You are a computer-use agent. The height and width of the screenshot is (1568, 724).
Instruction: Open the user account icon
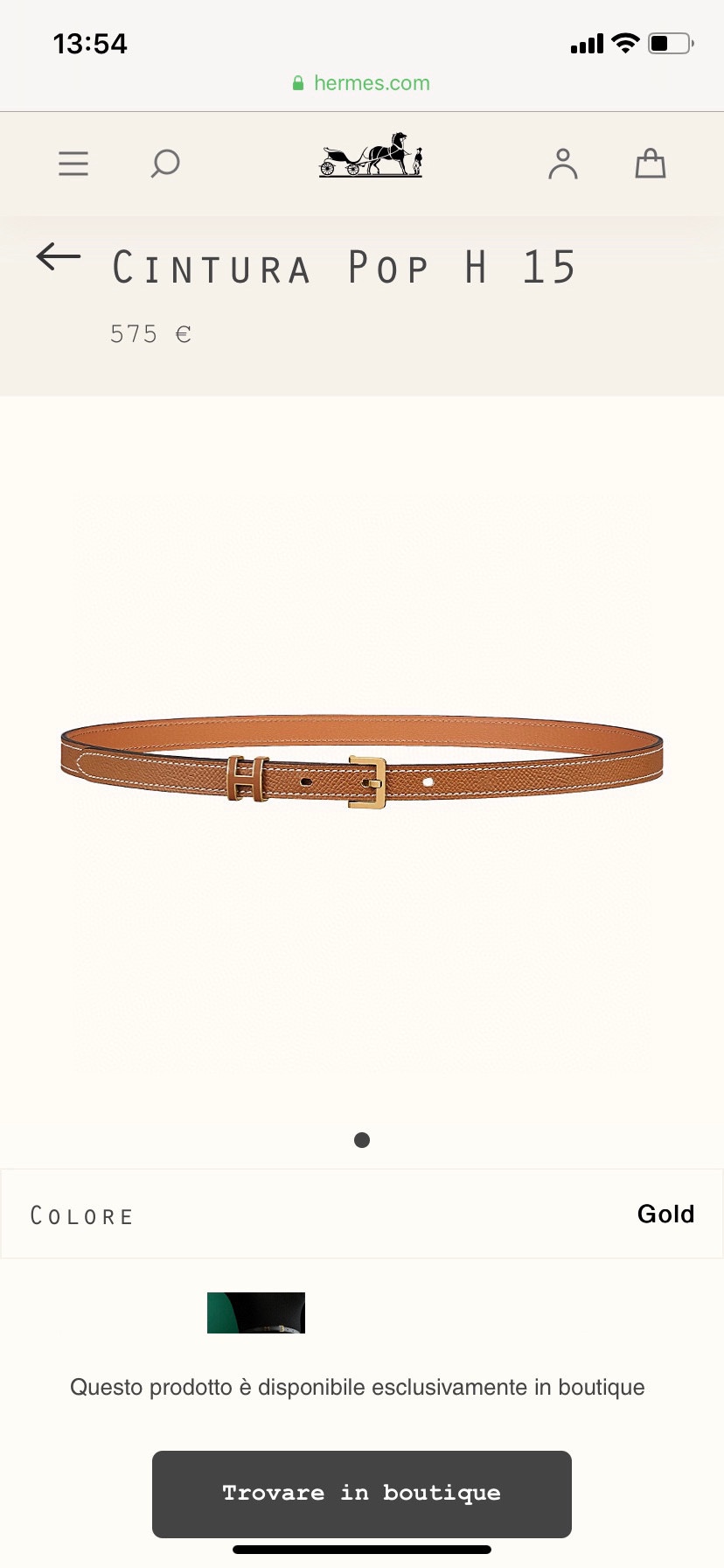click(563, 164)
